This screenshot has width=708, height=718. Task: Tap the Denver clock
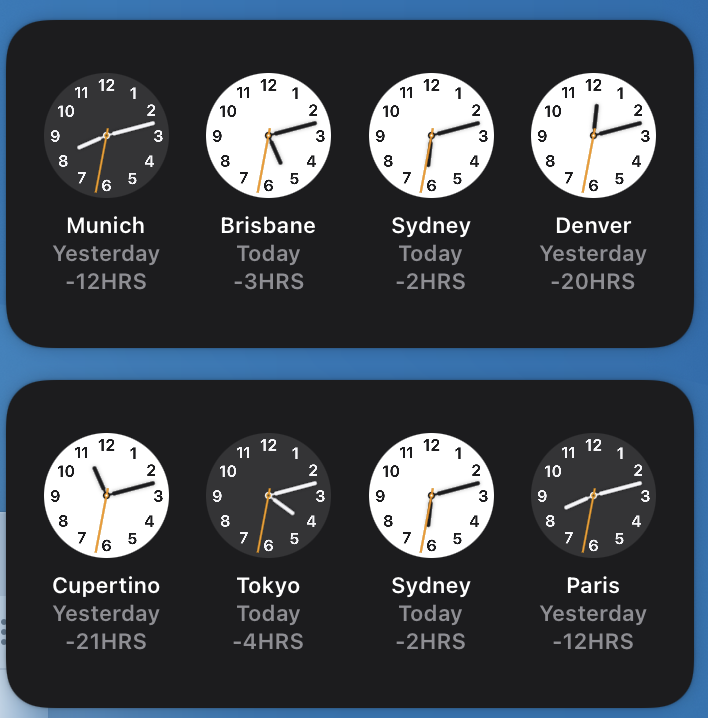tap(593, 134)
